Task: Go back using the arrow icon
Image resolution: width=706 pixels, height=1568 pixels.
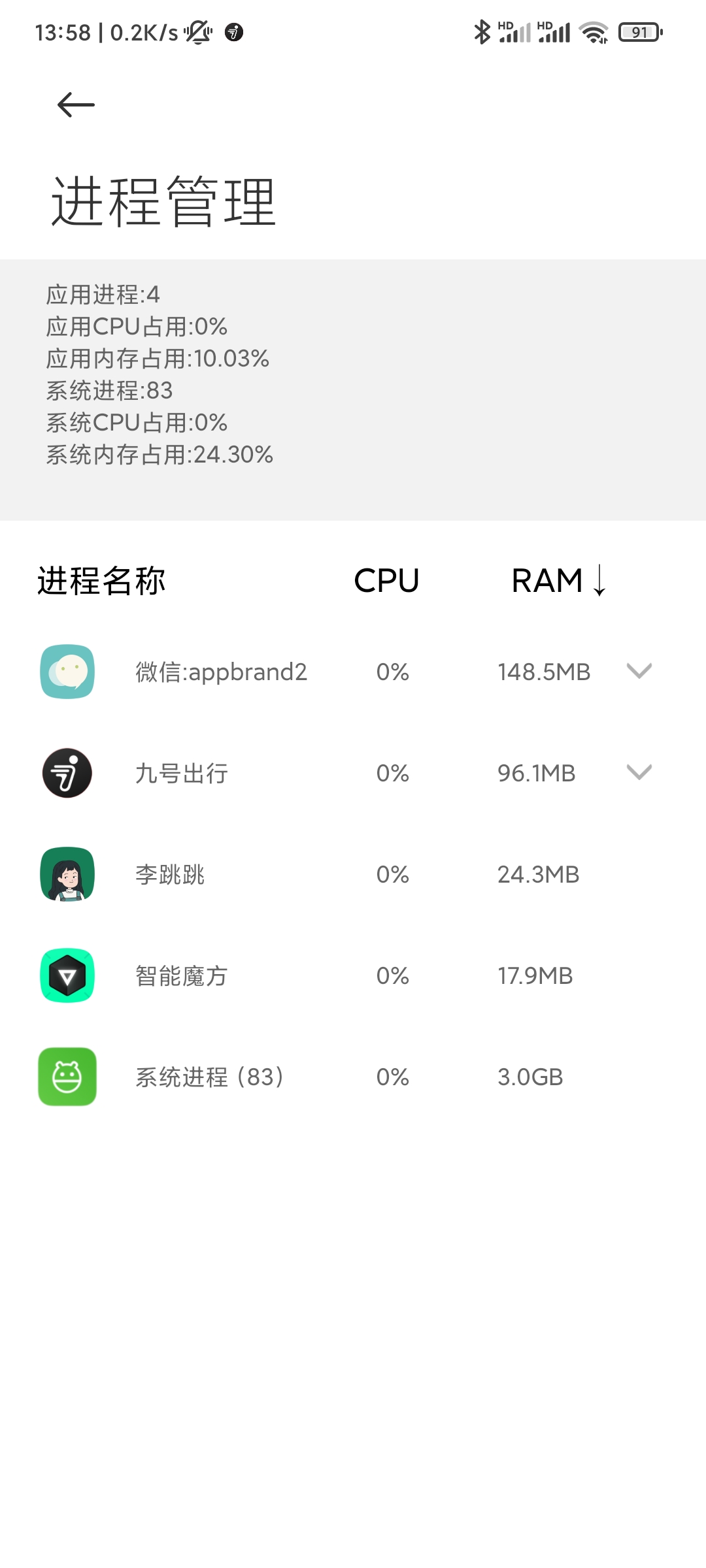Action: click(x=76, y=105)
